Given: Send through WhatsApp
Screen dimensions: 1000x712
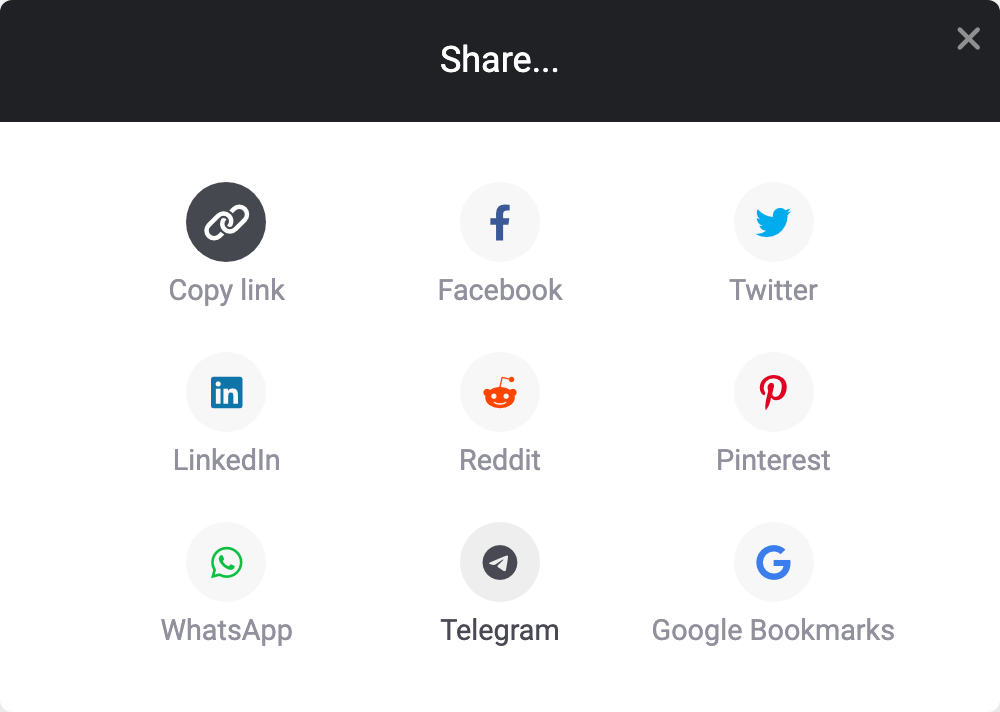Looking at the screenshot, I should (226, 562).
